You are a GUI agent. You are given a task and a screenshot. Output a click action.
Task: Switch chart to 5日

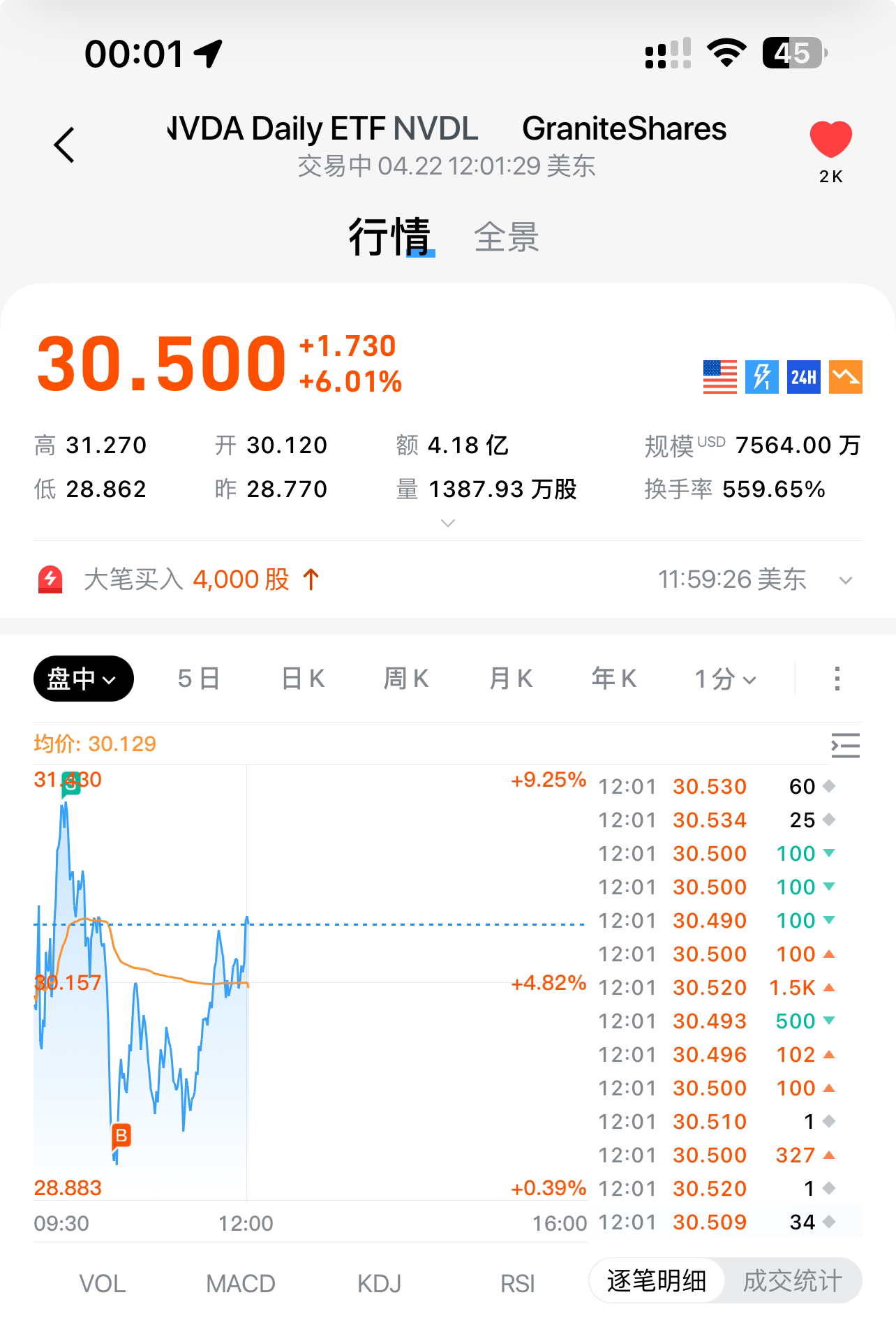click(x=199, y=679)
